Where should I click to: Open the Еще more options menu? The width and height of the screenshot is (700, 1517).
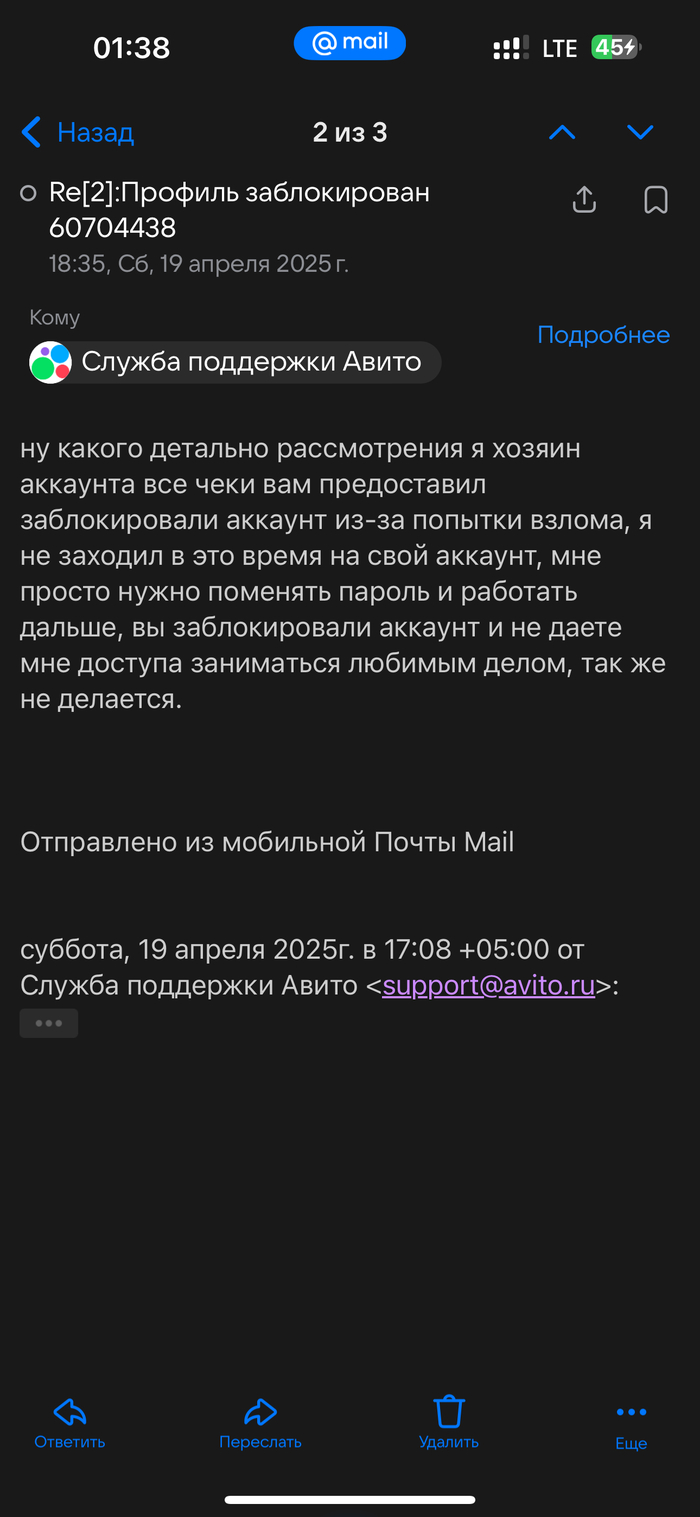point(631,1423)
